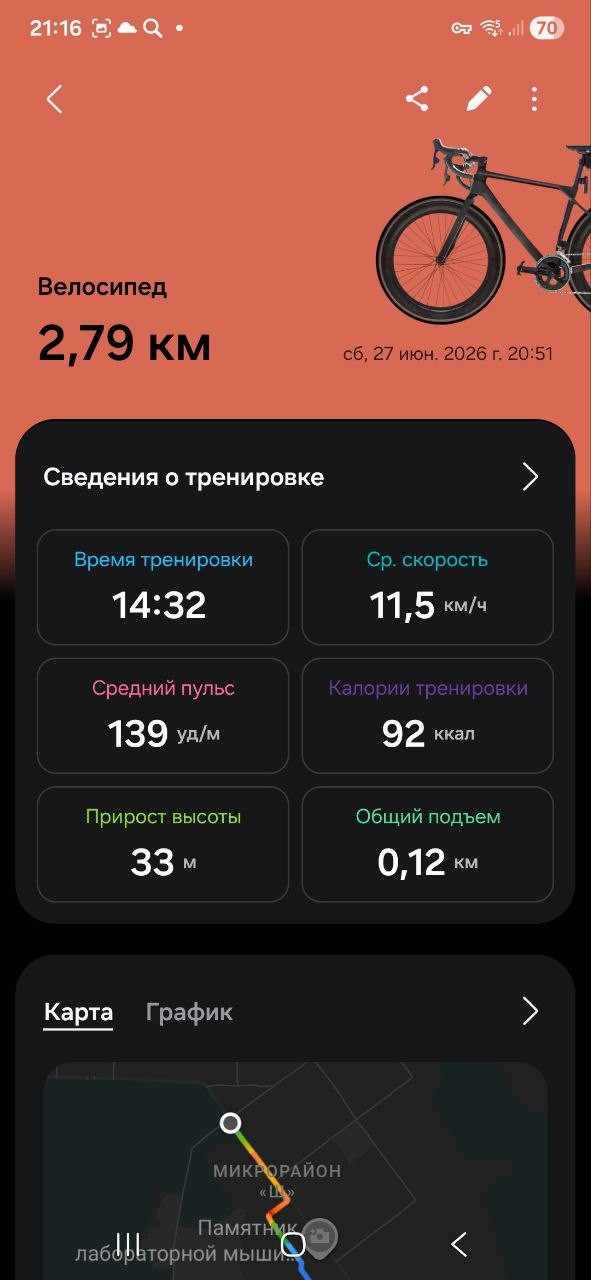Go back using the top-left arrow

55,99
